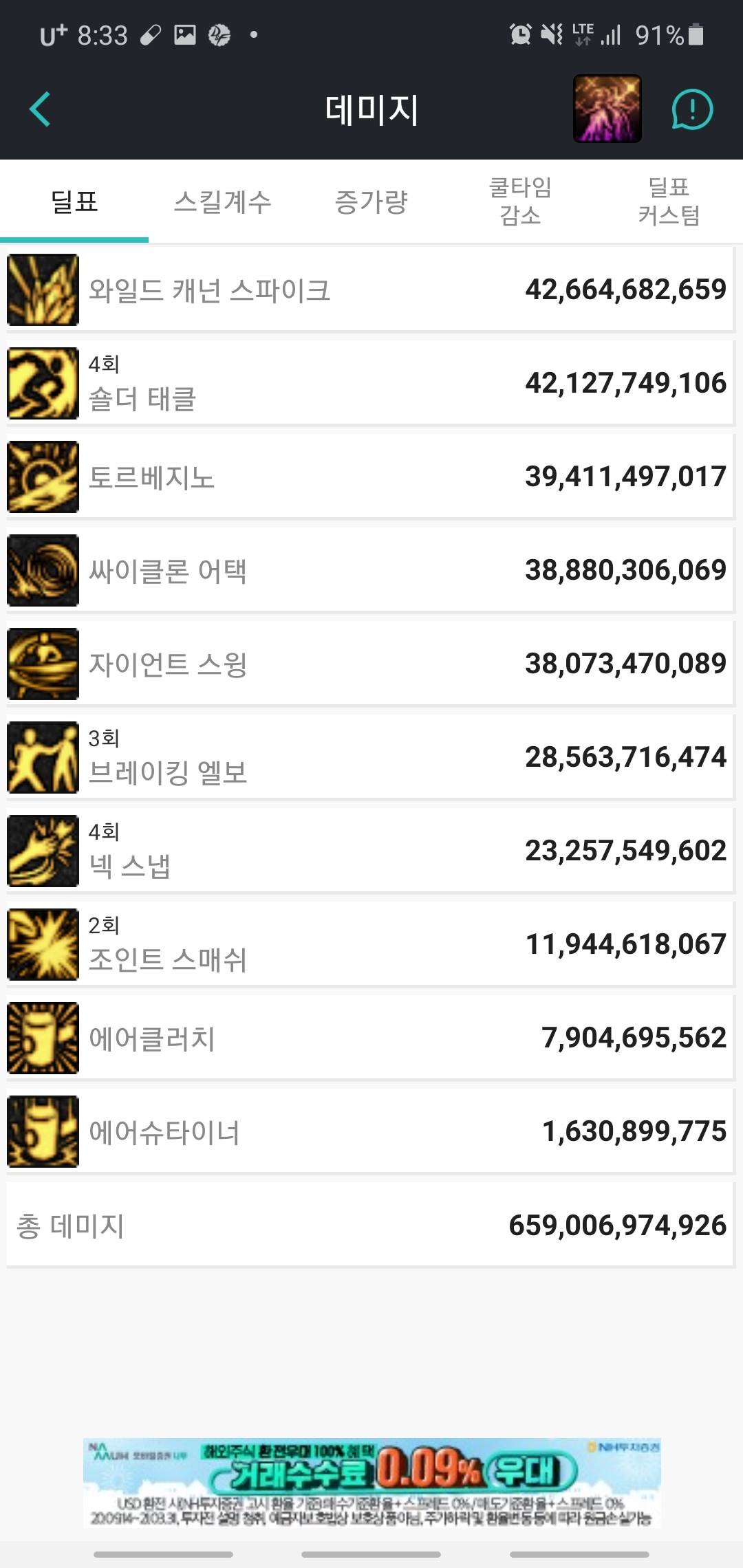This screenshot has height=1568, width=743.
Task: Tap the 싸이클론 어택 row
Action: click(x=370, y=570)
